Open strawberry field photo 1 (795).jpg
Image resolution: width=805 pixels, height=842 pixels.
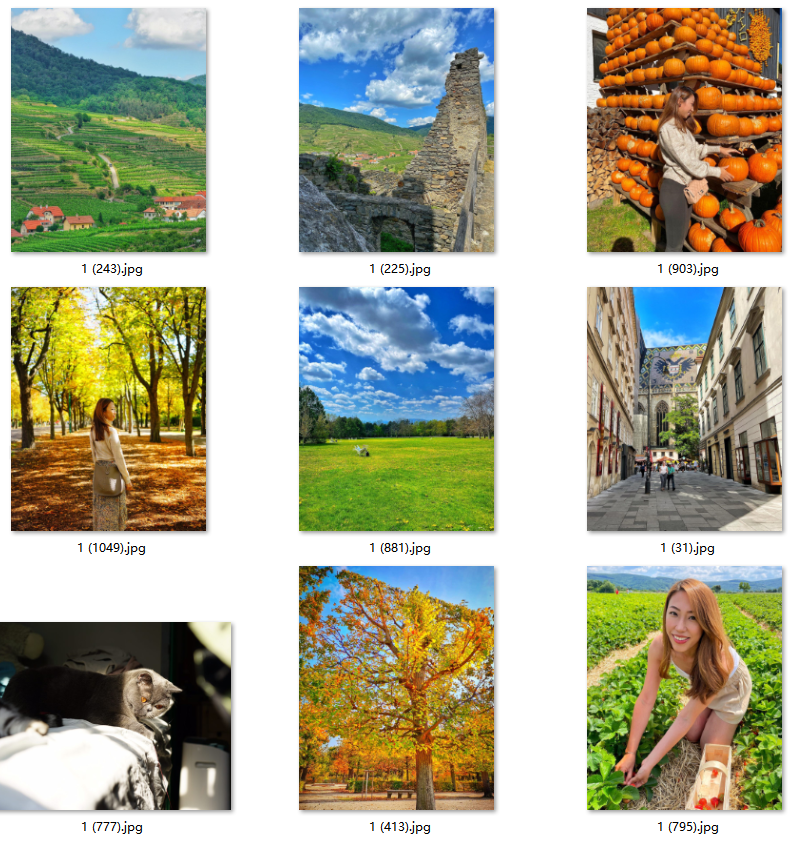(x=684, y=688)
